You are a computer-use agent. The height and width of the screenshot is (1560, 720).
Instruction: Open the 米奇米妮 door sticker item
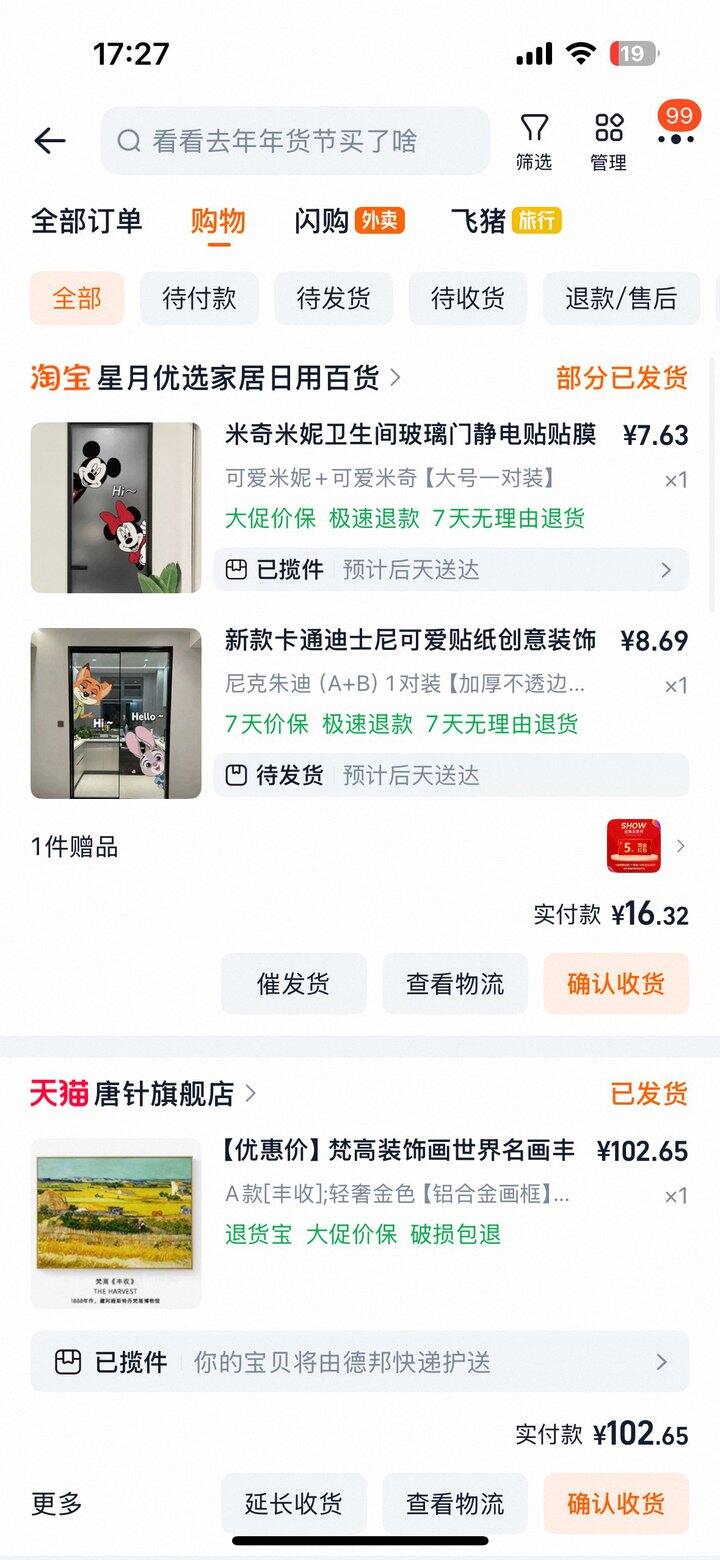[x=410, y=435]
